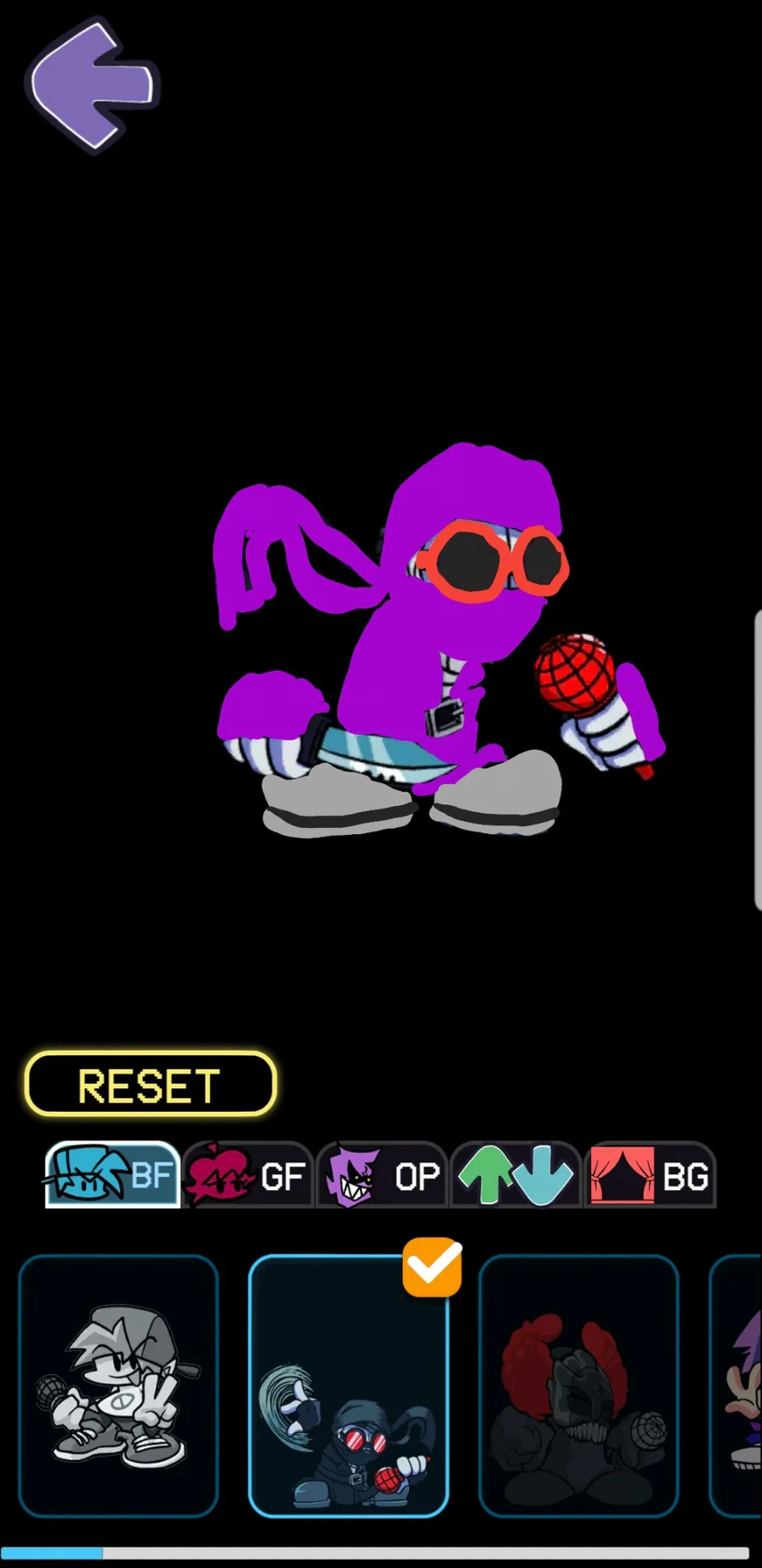
Task: Switch to the BG tab
Action: 650,1174
